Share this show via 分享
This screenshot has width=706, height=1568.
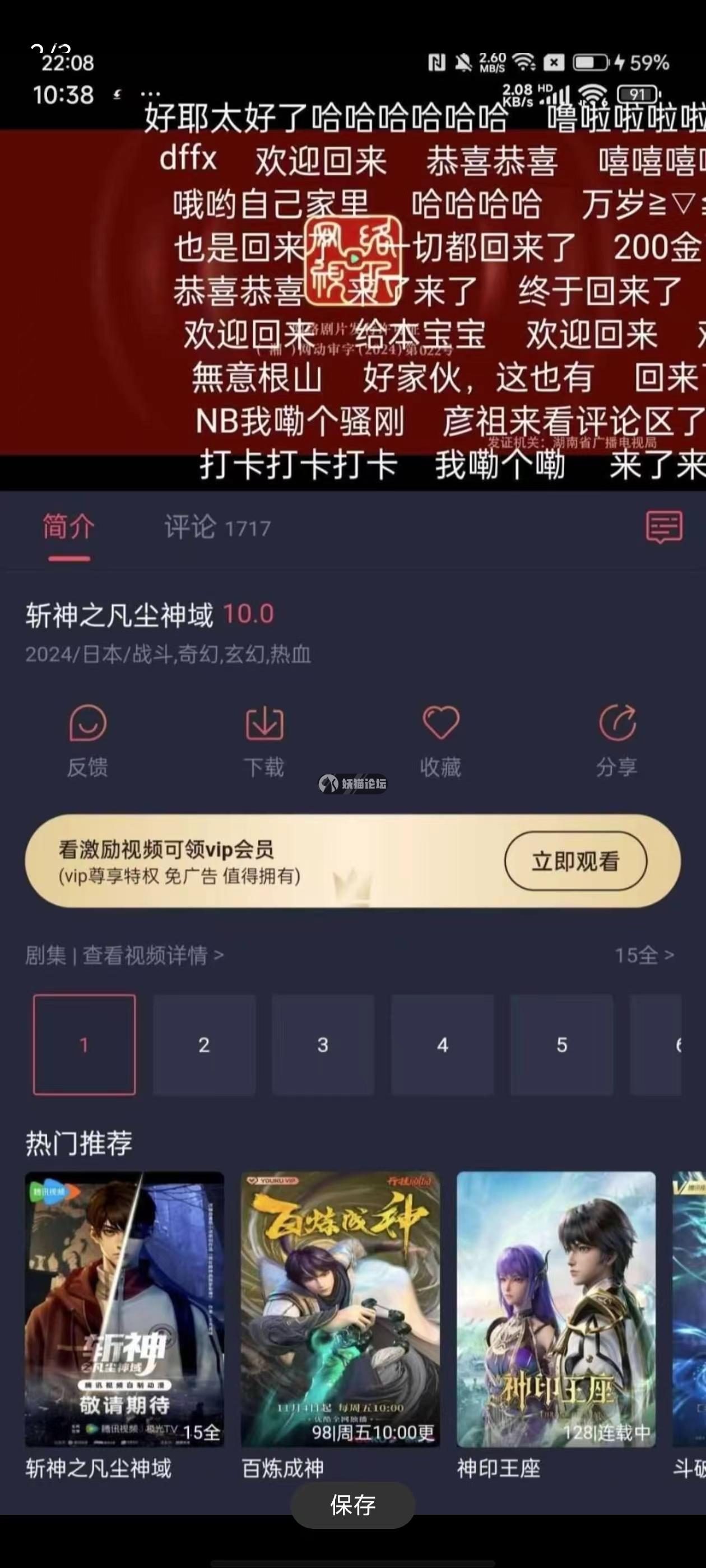616,740
